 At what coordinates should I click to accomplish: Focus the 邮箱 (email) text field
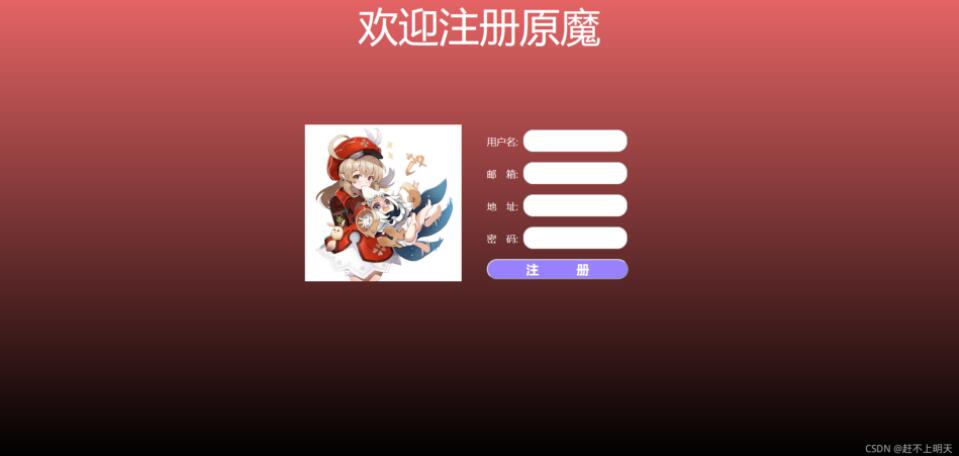[575, 174]
